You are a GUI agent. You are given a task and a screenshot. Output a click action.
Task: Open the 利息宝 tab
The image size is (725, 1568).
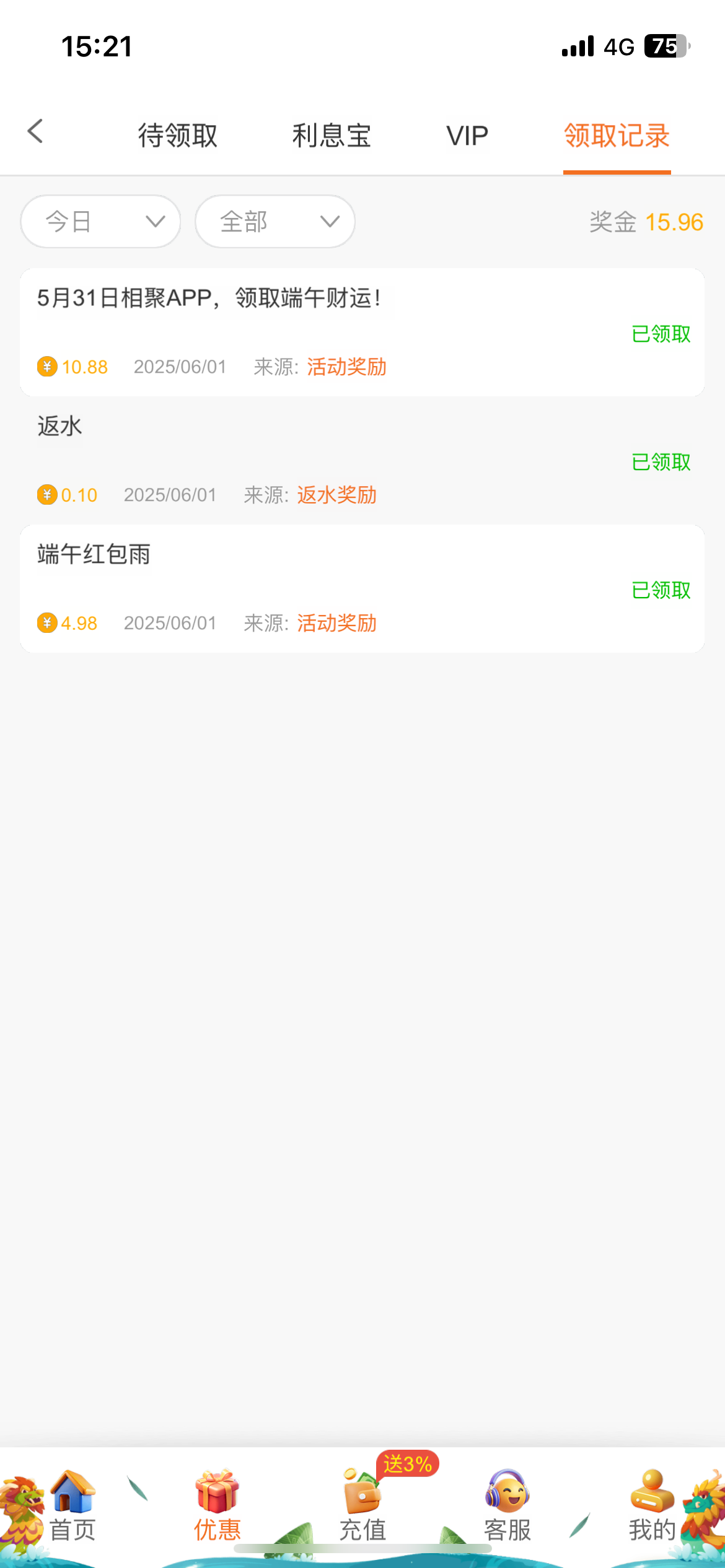[331, 135]
